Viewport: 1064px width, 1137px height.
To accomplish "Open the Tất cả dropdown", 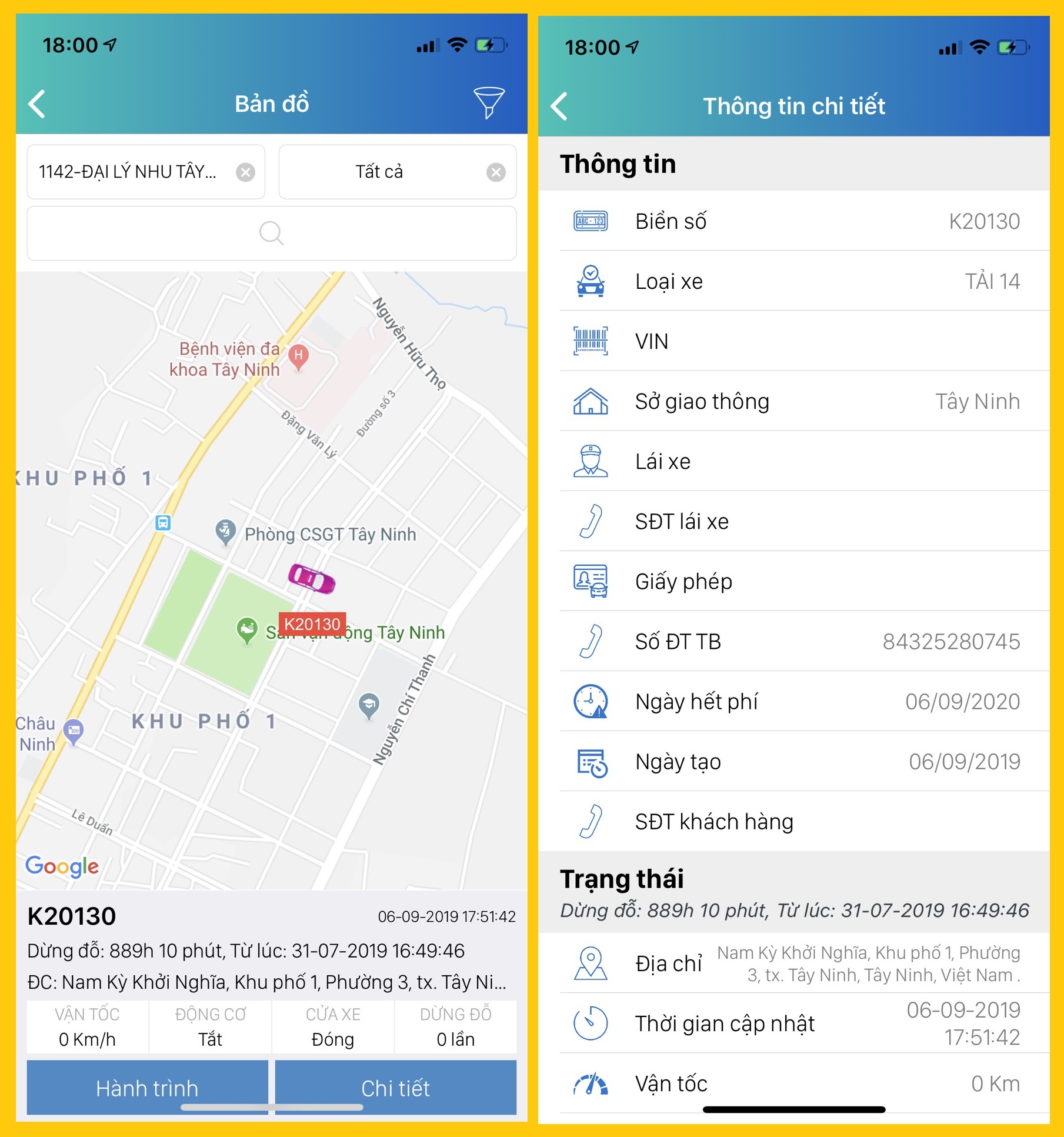I will tap(379, 172).
